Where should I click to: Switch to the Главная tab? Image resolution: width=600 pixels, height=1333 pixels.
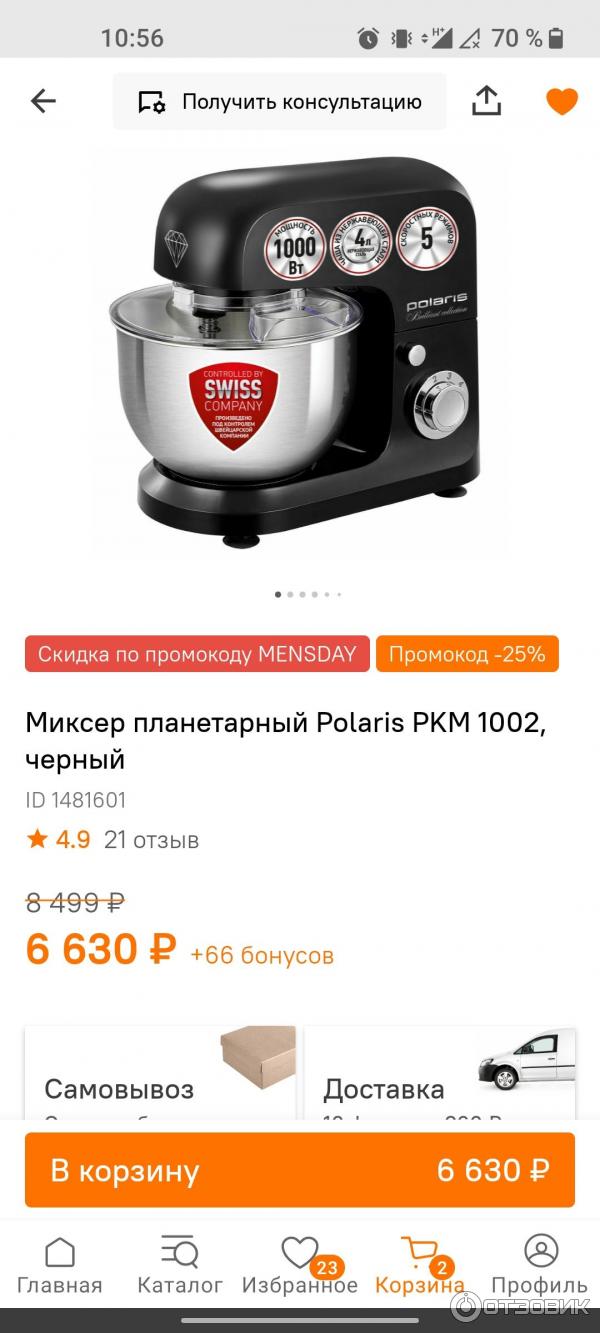click(x=60, y=1265)
